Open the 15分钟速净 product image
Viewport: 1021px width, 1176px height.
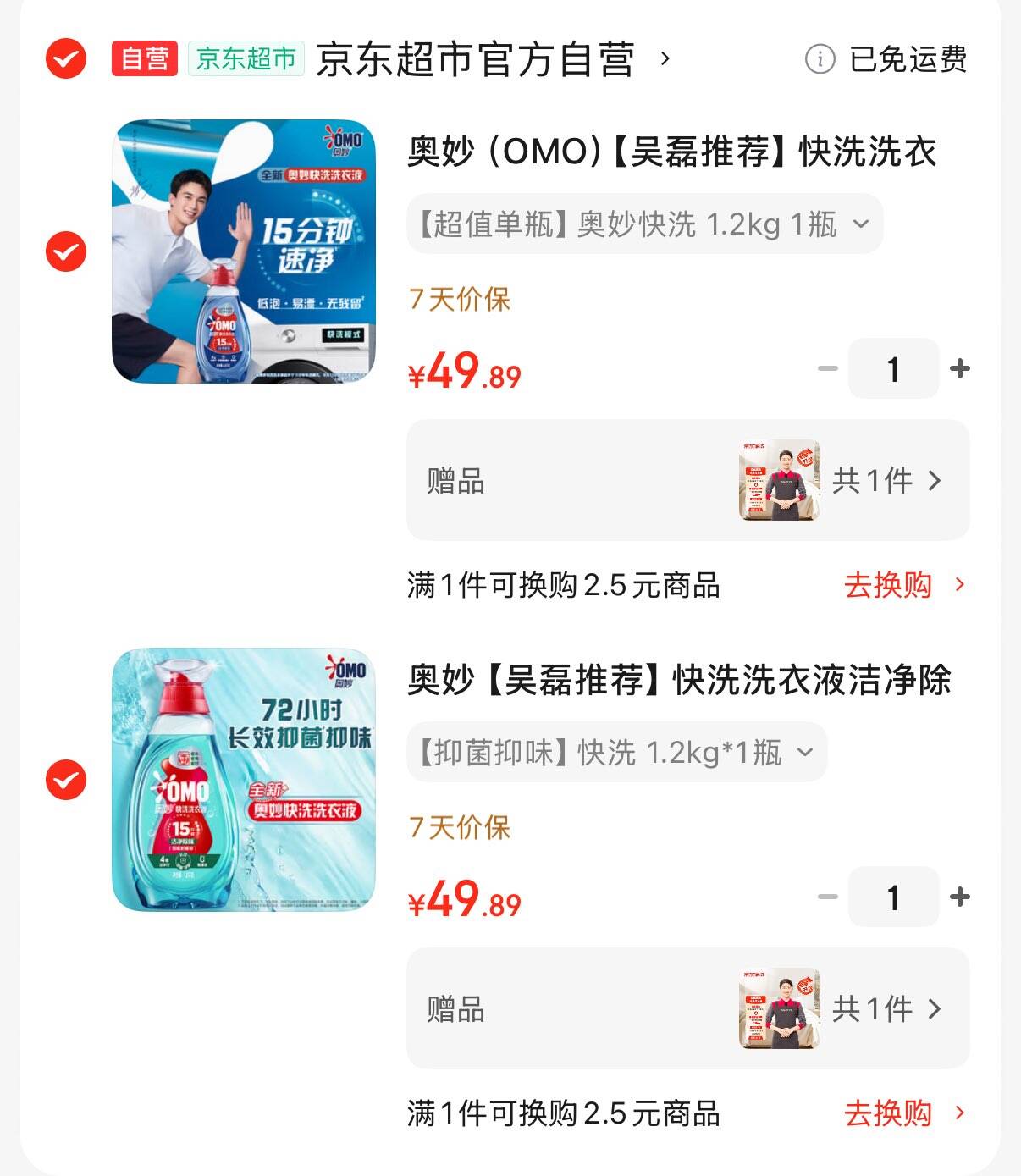click(x=244, y=251)
